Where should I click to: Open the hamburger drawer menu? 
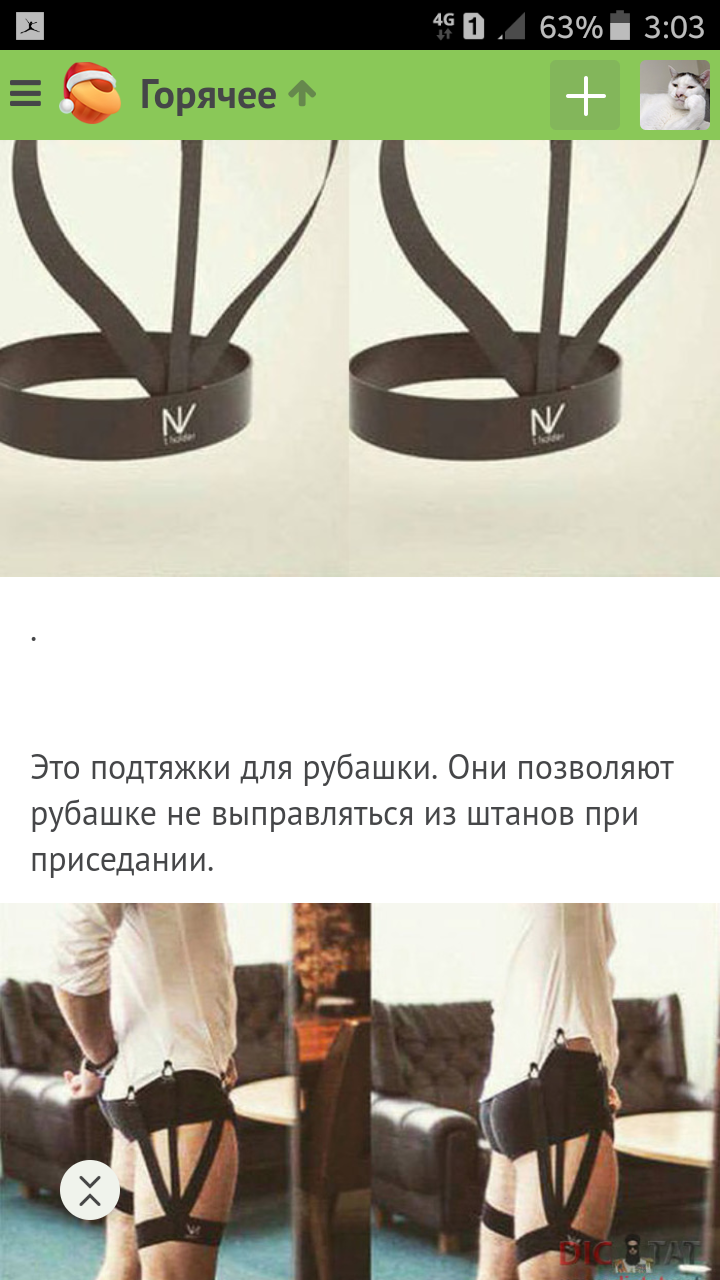(26, 95)
